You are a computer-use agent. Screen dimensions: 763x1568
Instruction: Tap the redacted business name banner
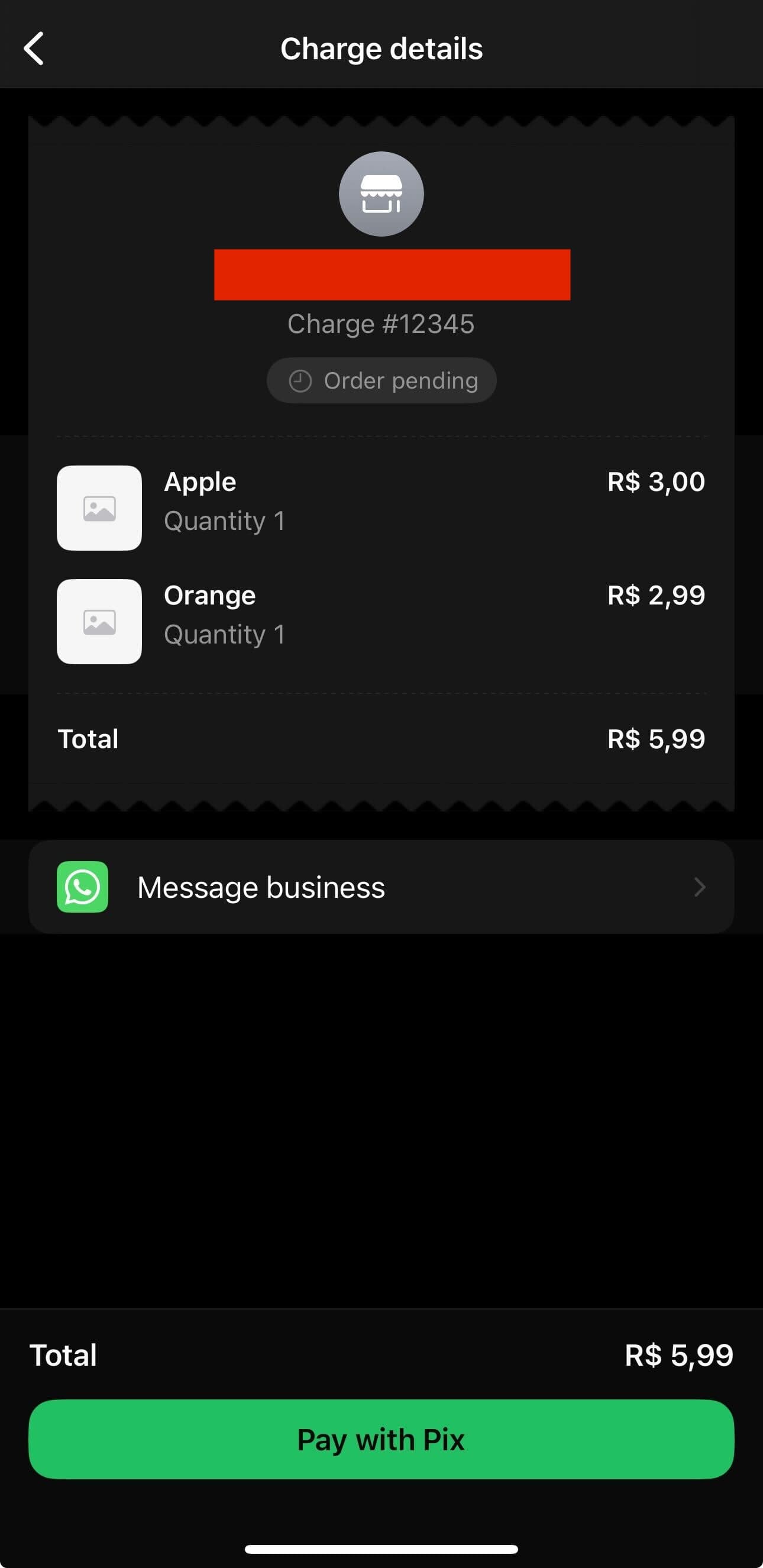393,274
